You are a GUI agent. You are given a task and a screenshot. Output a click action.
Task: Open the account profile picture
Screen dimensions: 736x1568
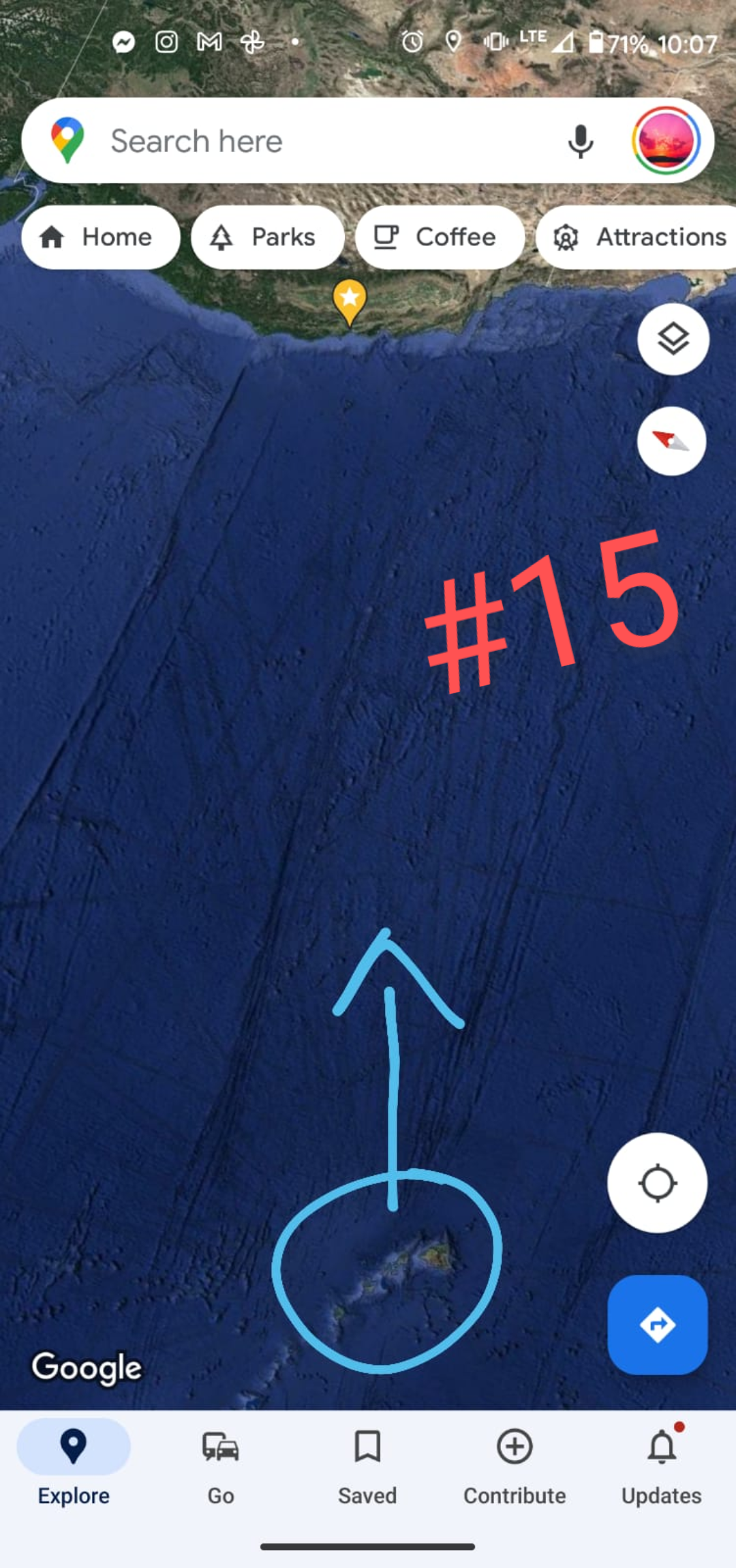(x=666, y=141)
